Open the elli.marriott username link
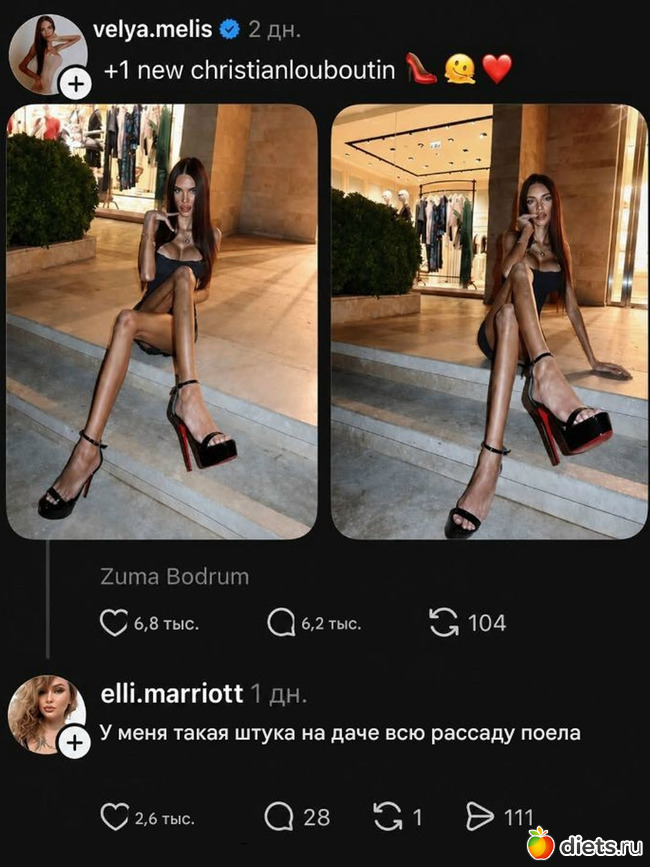Viewport: 650px width, 867px height. [171, 694]
